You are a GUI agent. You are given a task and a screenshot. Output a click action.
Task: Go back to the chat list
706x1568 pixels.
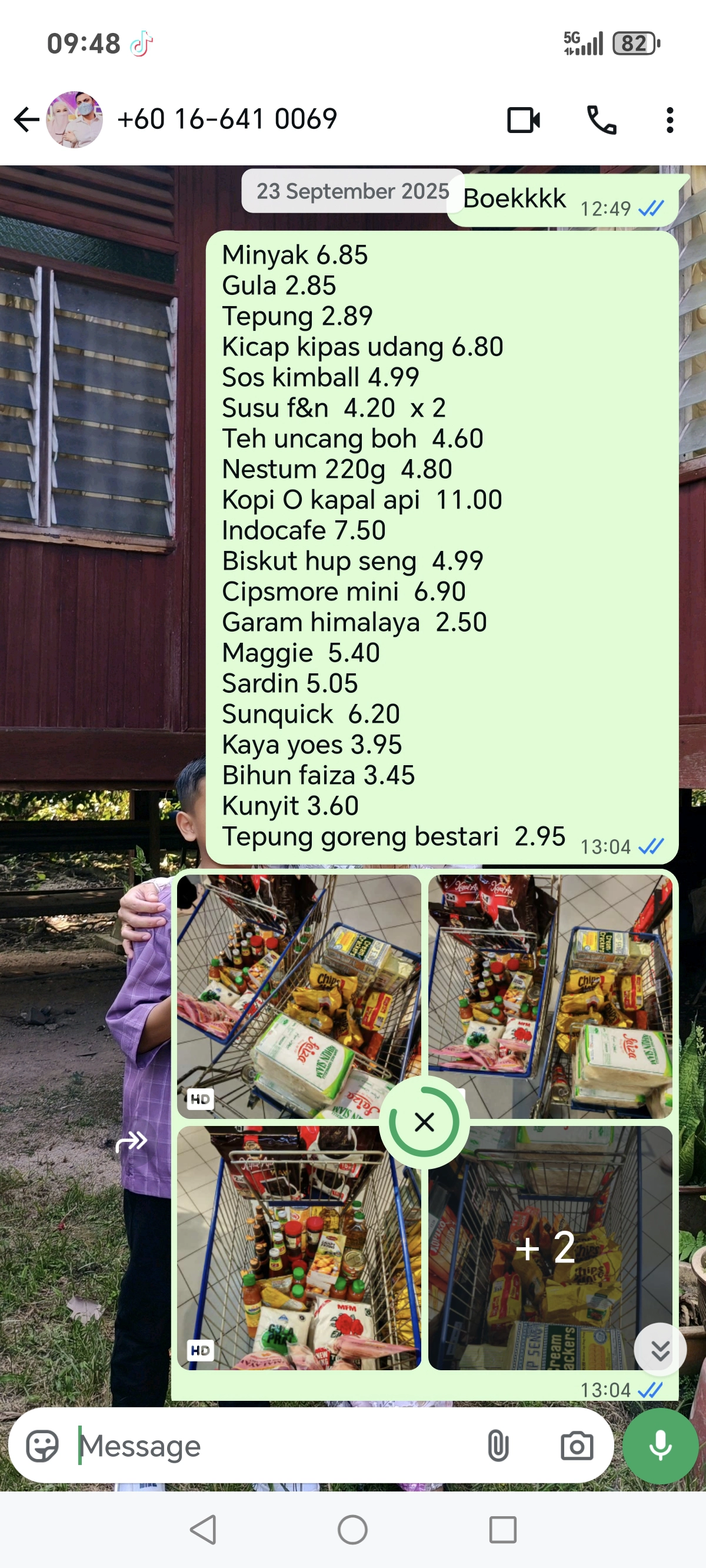coord(26,119)
